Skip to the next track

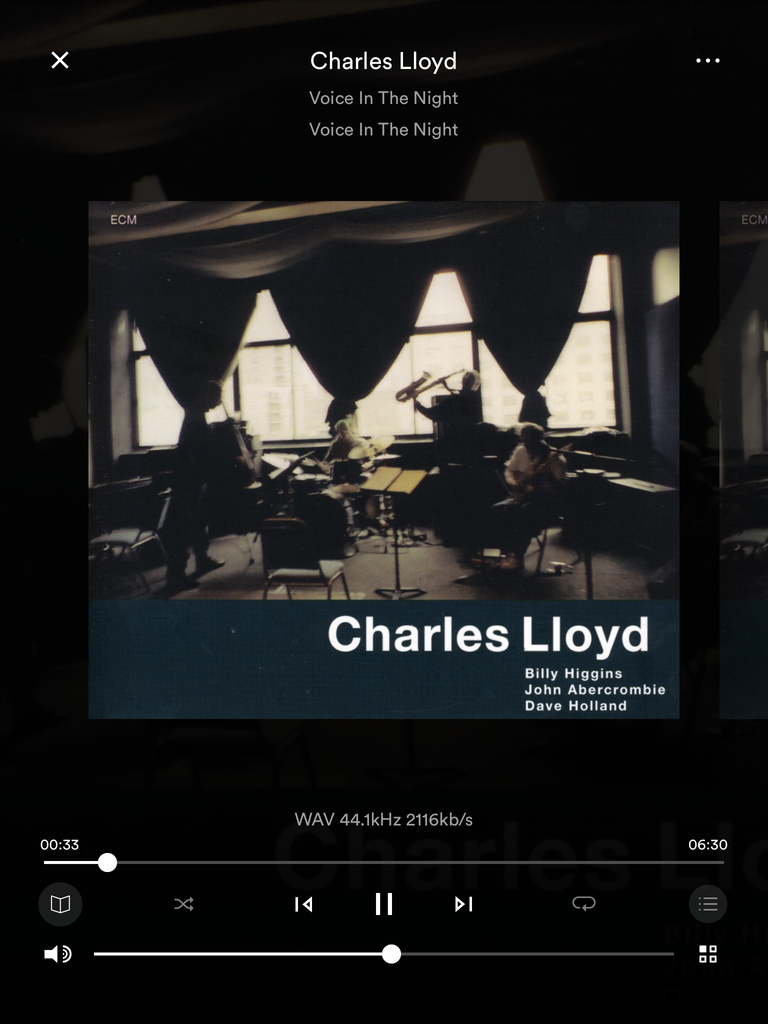[463, 904]
